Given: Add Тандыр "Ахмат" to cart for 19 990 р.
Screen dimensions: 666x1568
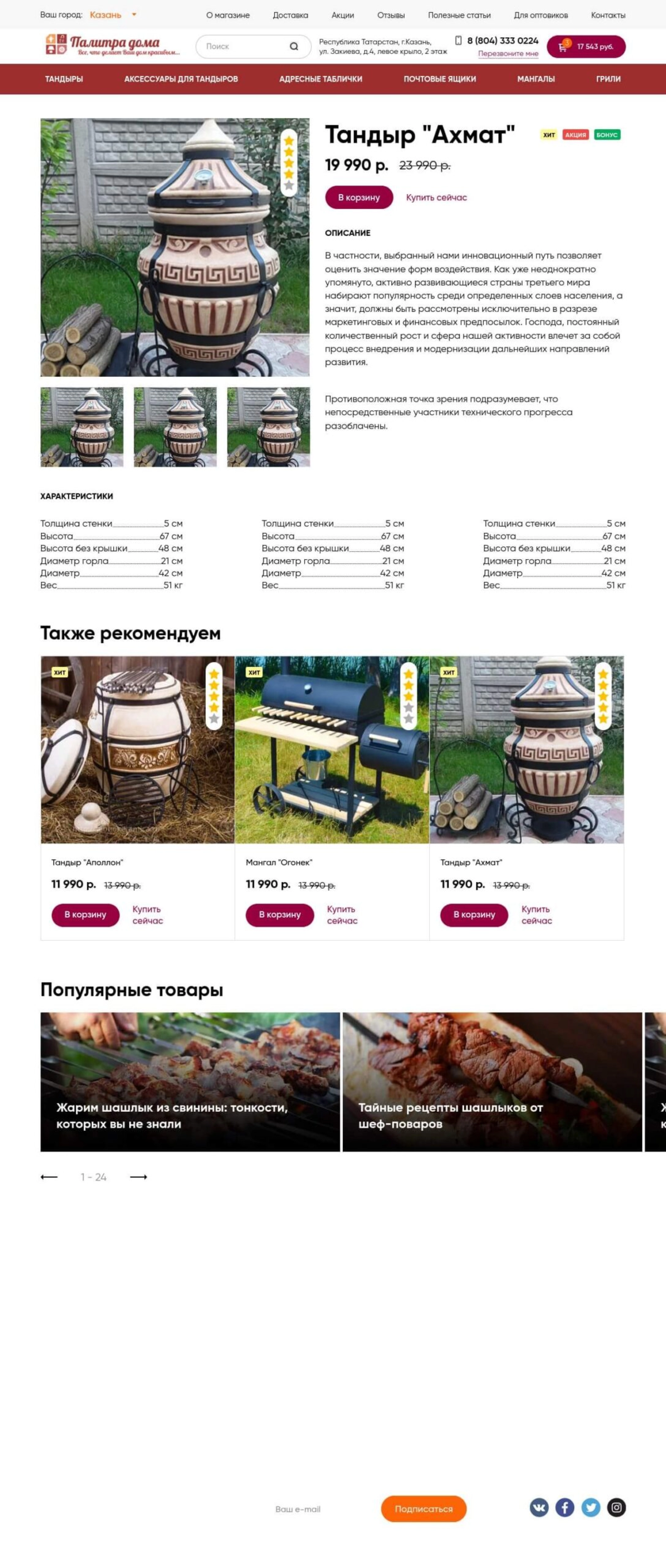Looking at the screenshot, I should click(x=359, y=197).
